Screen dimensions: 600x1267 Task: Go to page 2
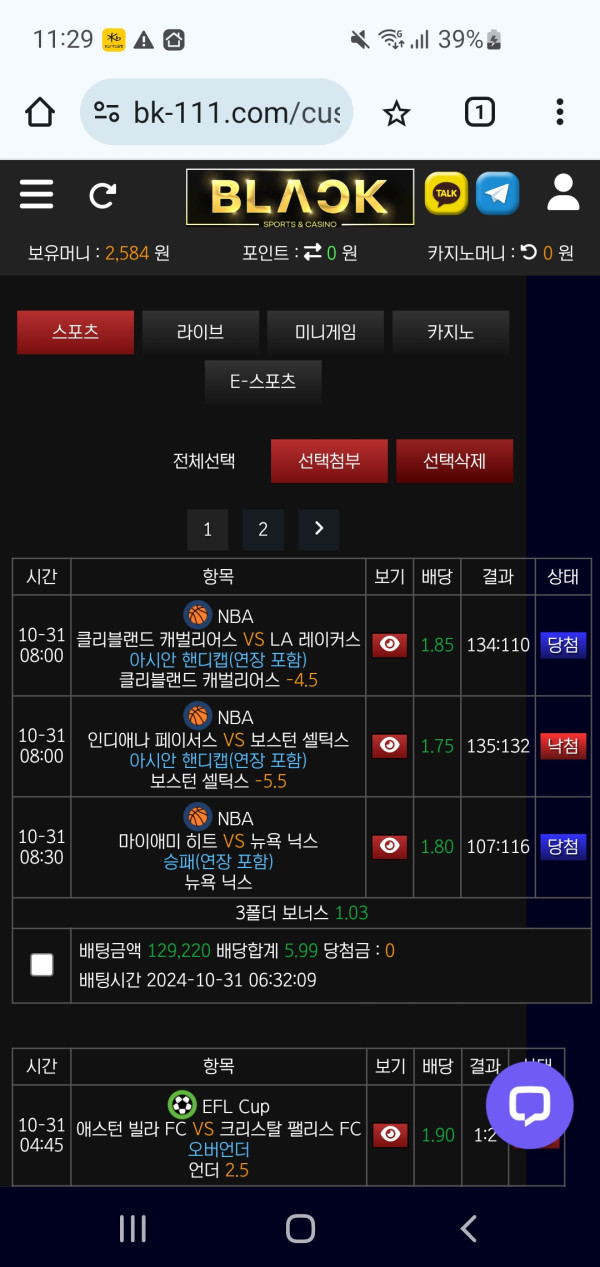[263, 530]
